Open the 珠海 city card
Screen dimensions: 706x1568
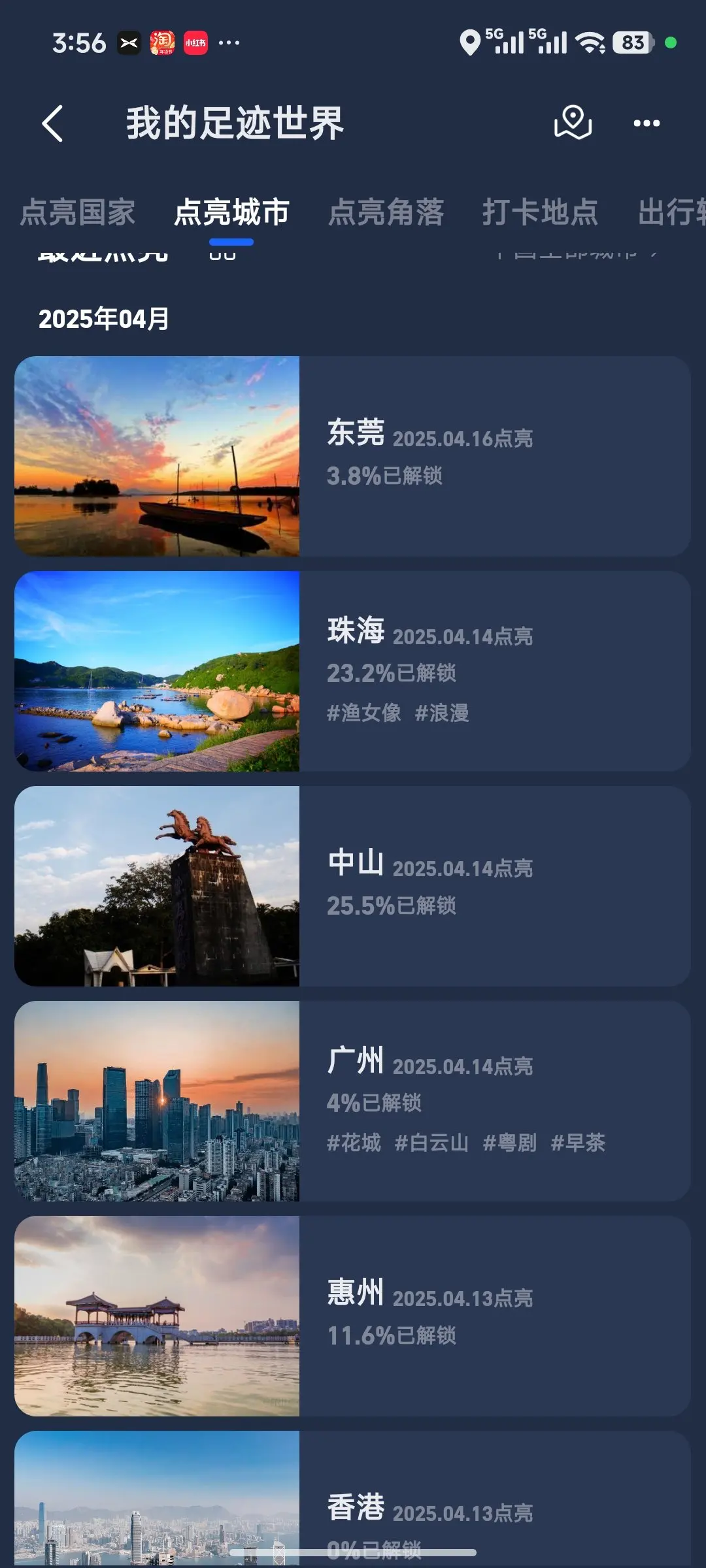coord(353,671)
